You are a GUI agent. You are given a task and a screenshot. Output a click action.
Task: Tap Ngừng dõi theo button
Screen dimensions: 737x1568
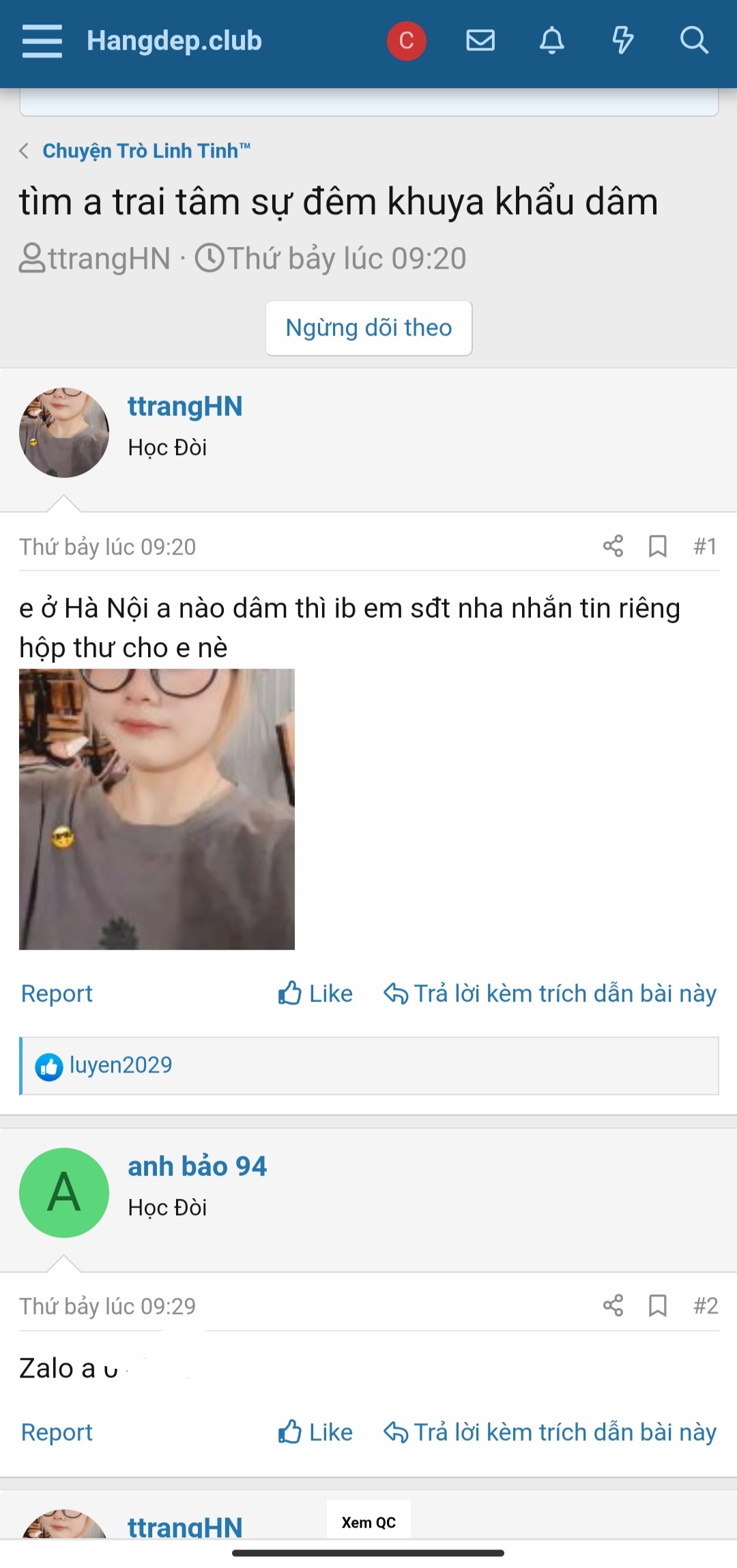tap(369, 328)
